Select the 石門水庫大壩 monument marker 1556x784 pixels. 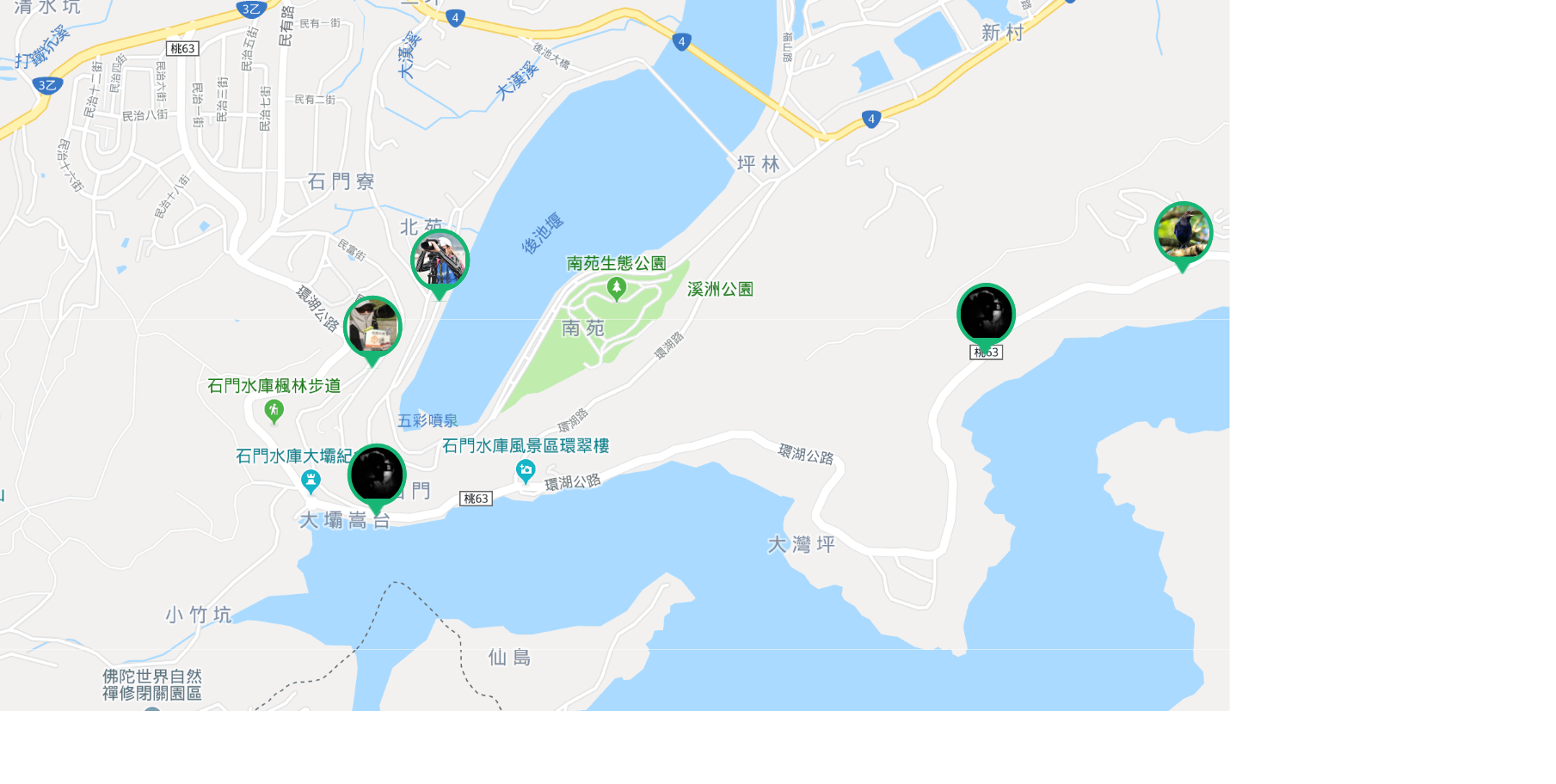pyautogui.click(x=311, y=481)
